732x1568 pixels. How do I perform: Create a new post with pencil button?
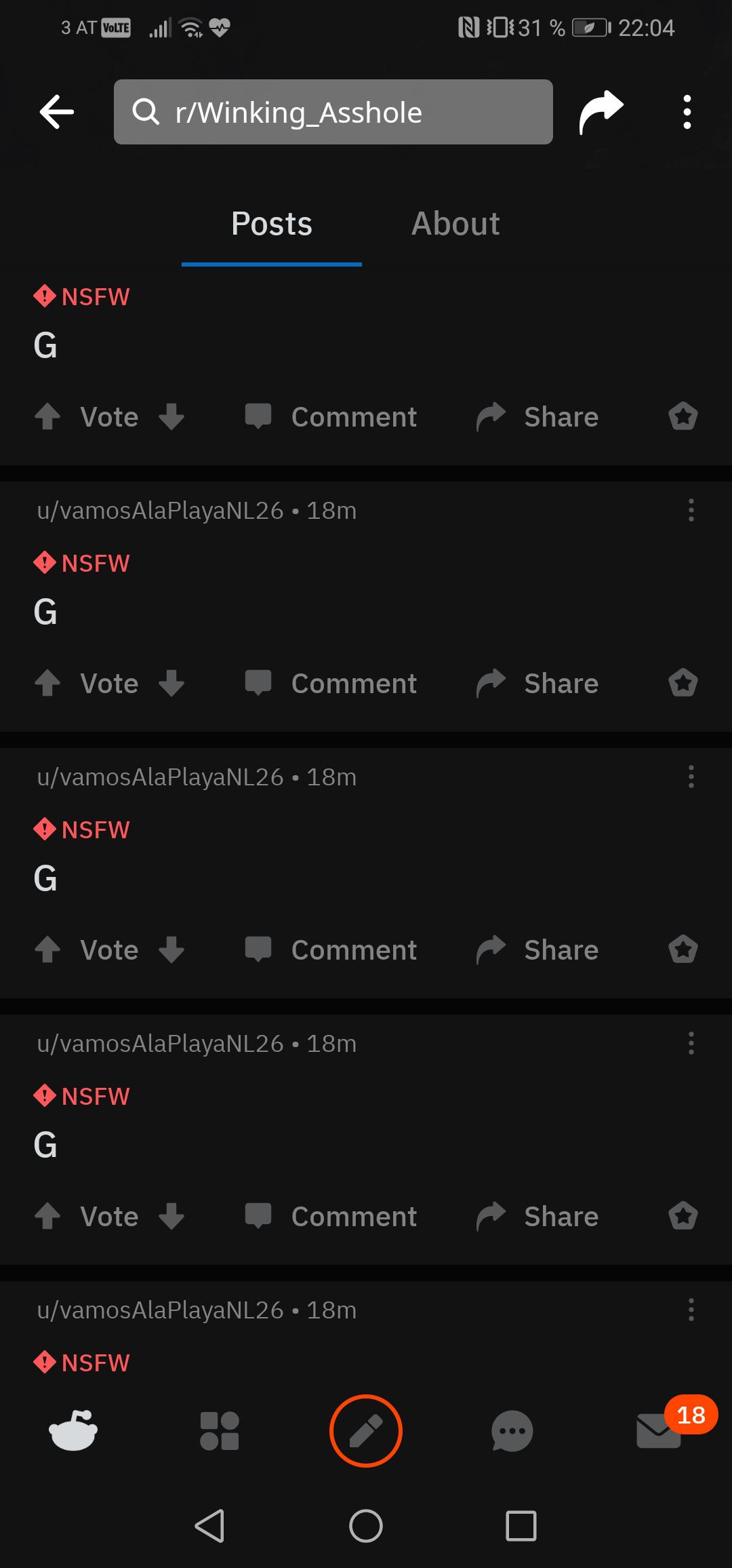[x=366, y=1431]
